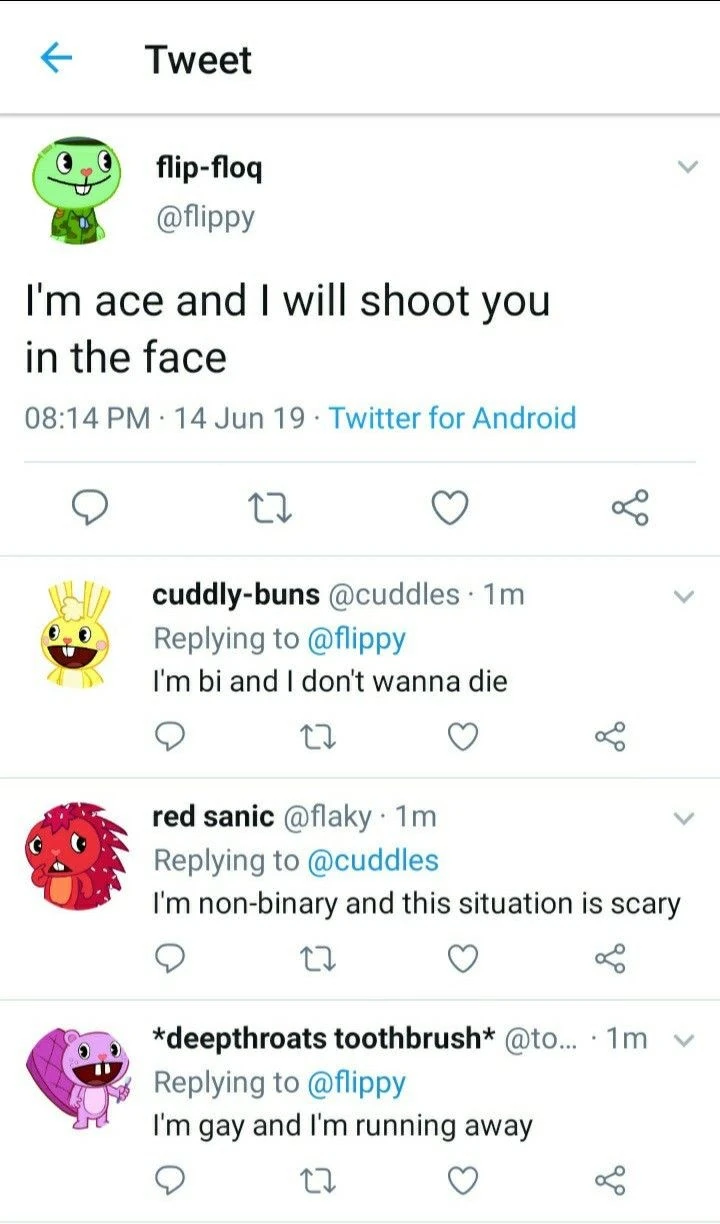
Task: Open the dropdown on deepthroats toothbrush reply
Action: (684, 1040)
